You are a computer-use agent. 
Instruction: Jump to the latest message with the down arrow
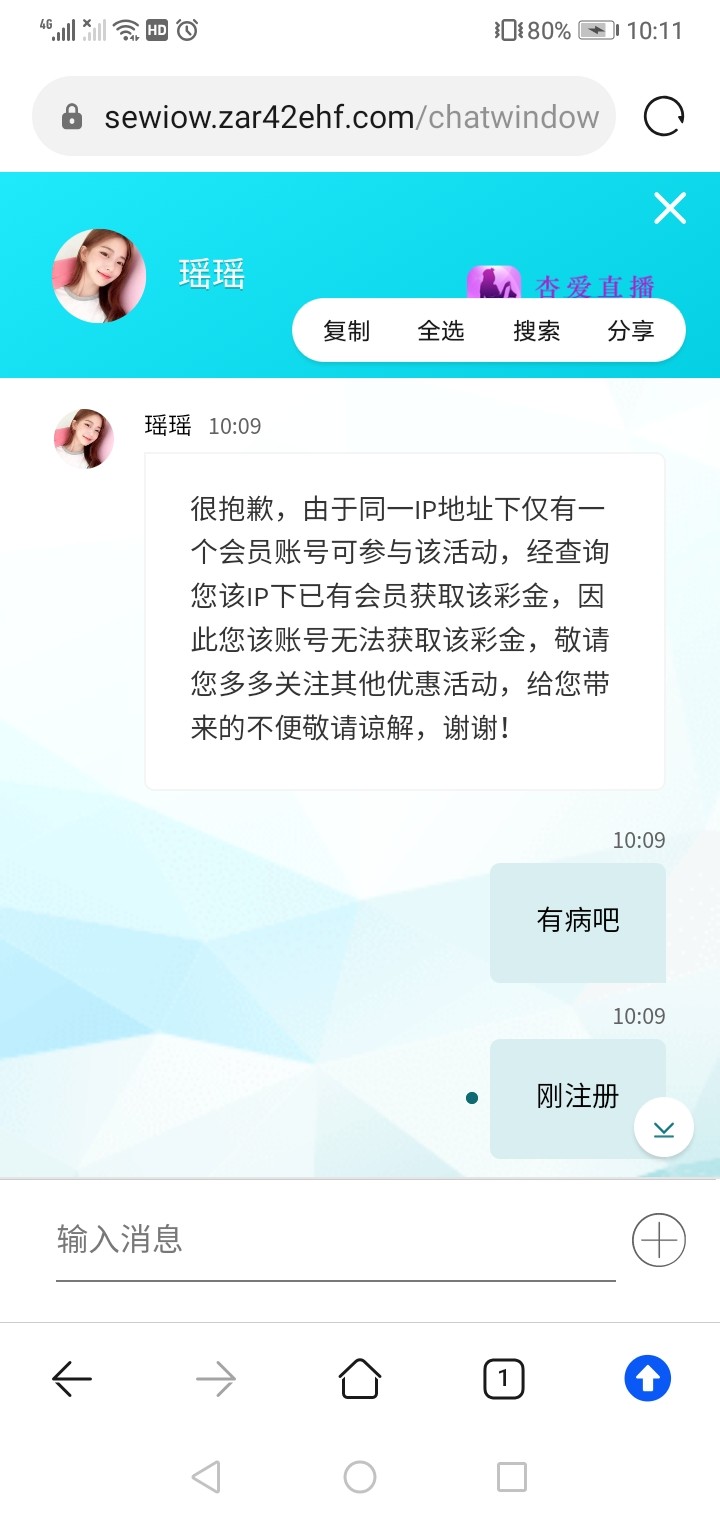coord(664,1128)
